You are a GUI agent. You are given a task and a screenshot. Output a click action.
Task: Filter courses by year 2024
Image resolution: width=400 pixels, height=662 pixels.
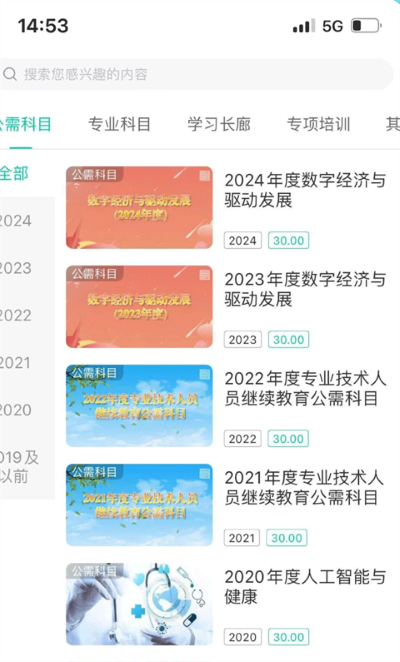[x=16, y=221]
